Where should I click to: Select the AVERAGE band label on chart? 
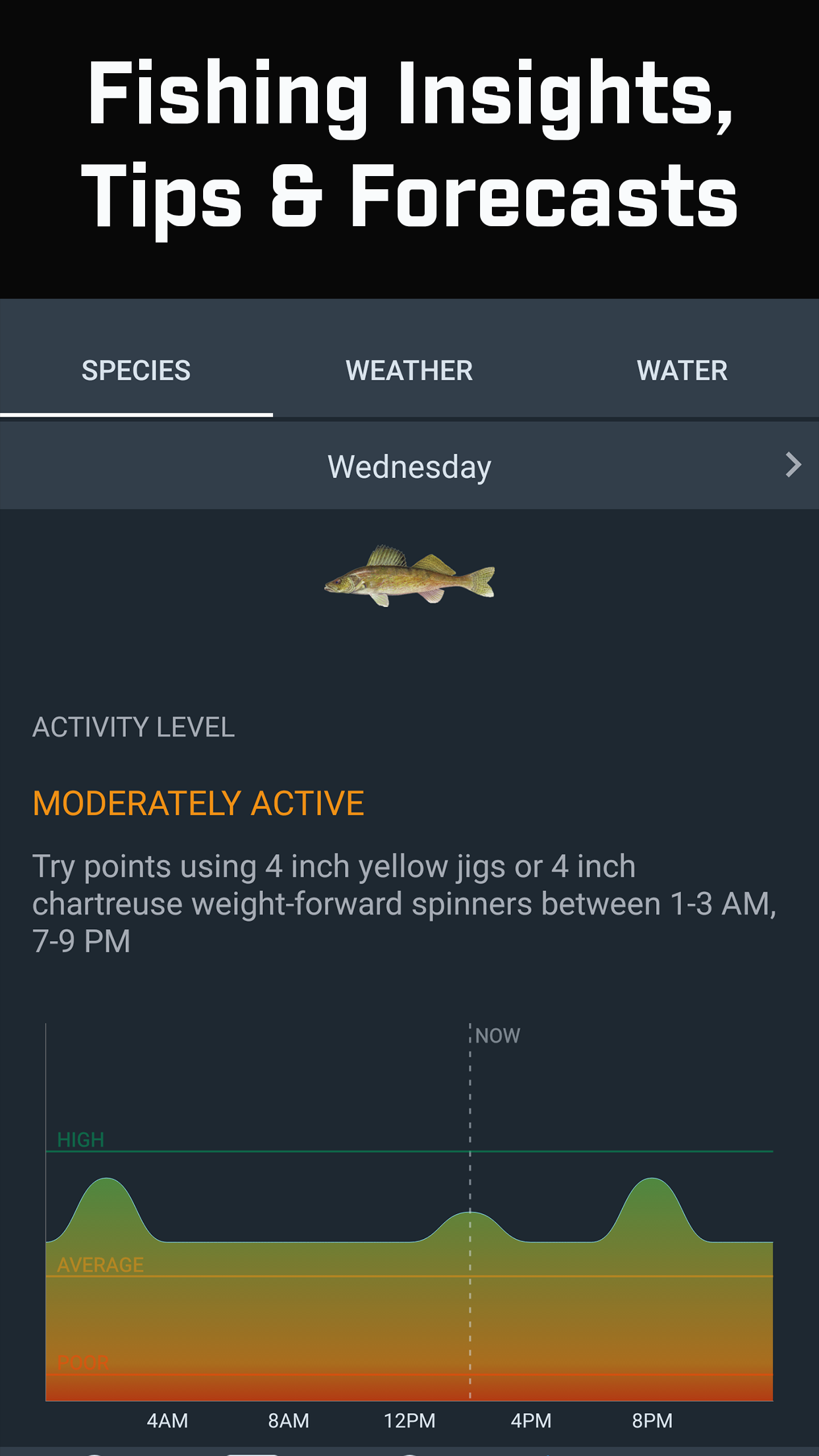pyautogui.click(x=102, y=1265)
